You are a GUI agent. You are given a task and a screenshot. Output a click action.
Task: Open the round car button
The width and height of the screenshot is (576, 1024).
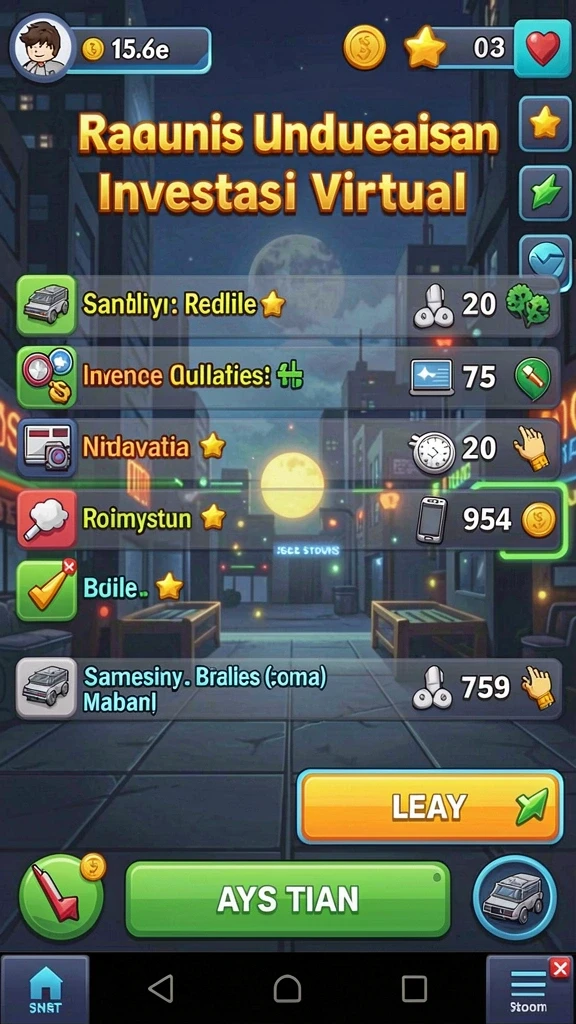tap(515, 898)
